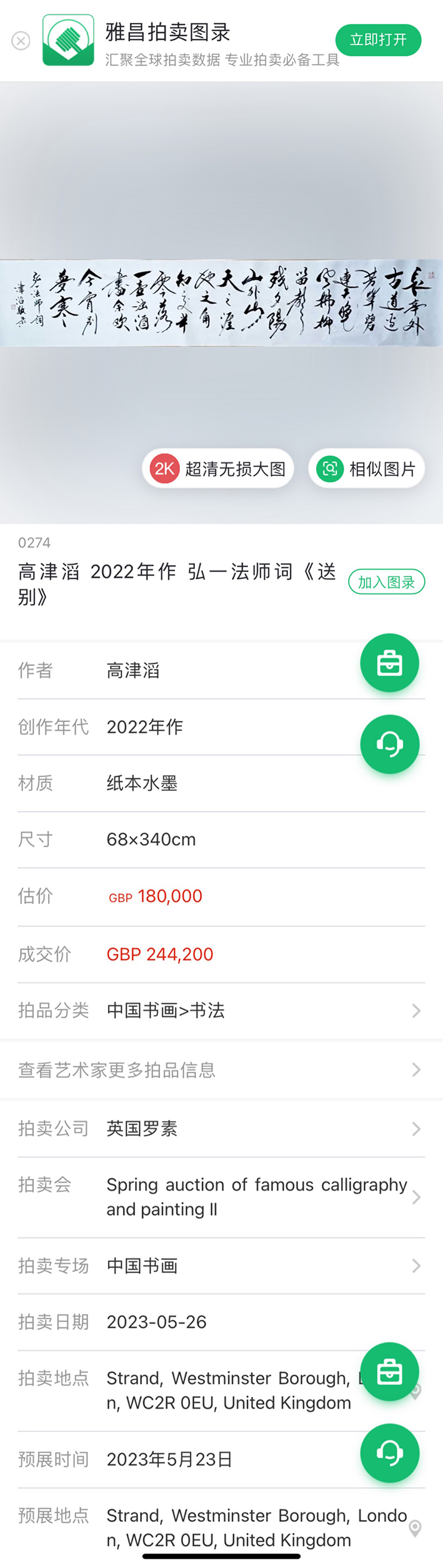View the 超清无损大图 high-resolution image
This screenshot has height=1568, width=443.
218,469
